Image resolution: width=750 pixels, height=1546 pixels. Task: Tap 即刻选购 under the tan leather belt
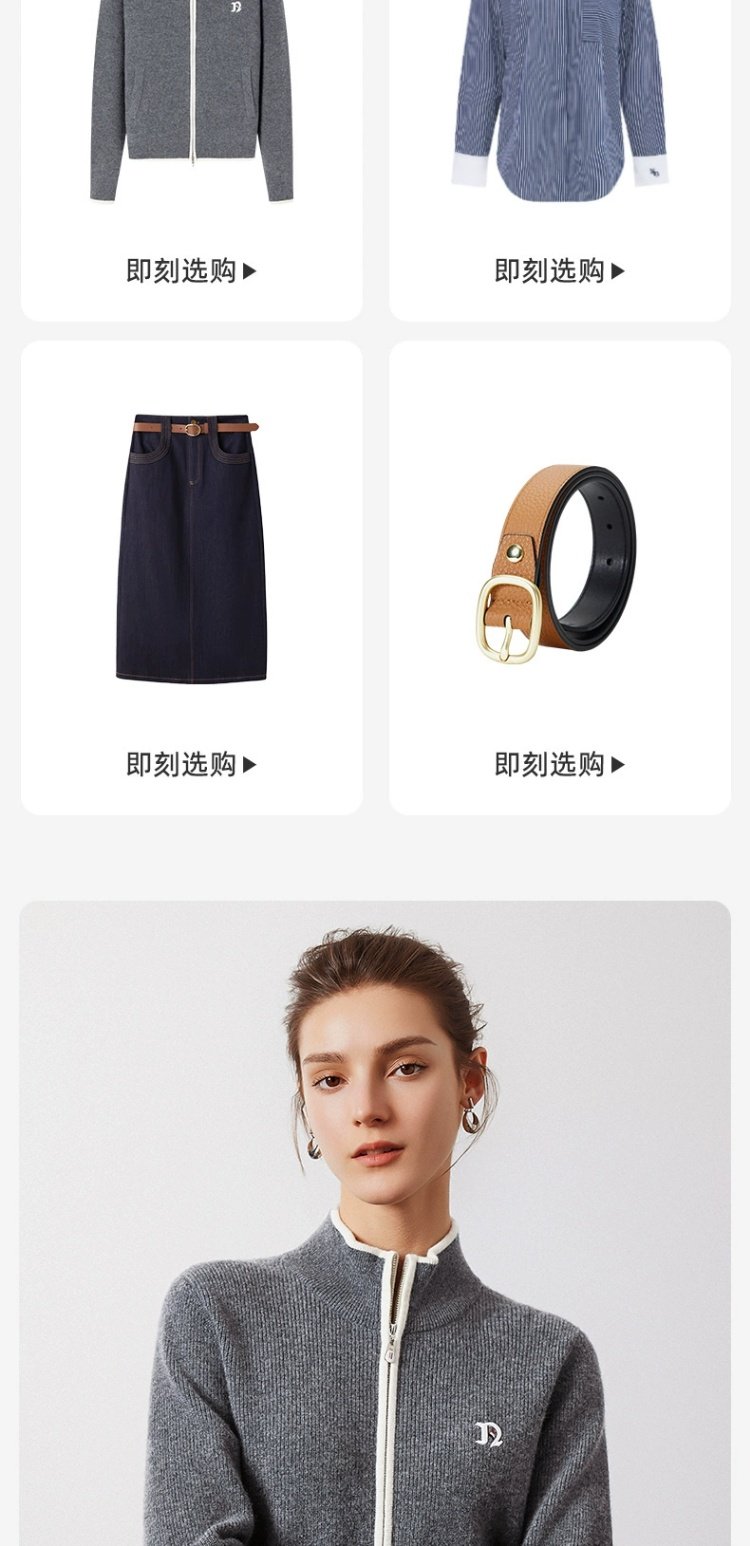click(x=559, y=765)
